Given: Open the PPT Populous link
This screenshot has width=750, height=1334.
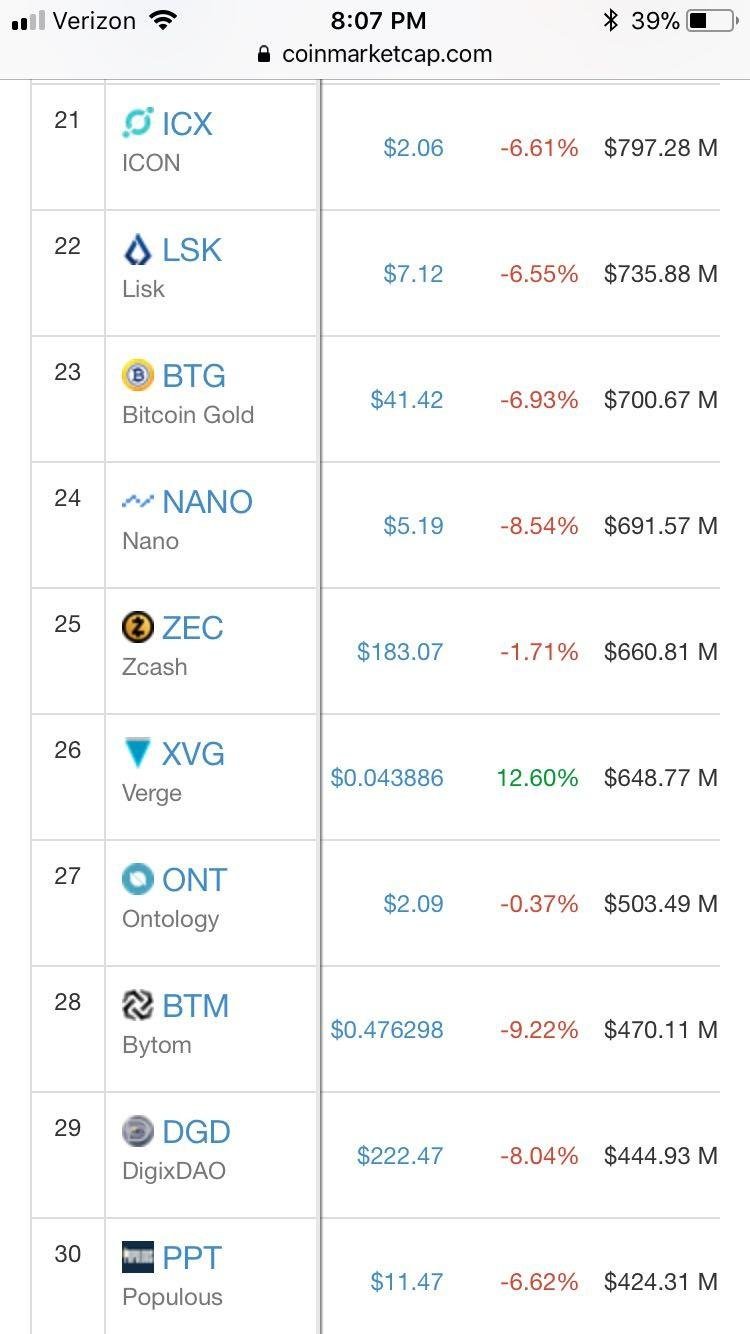Looking at the screenshot, I should point(192,1258).
